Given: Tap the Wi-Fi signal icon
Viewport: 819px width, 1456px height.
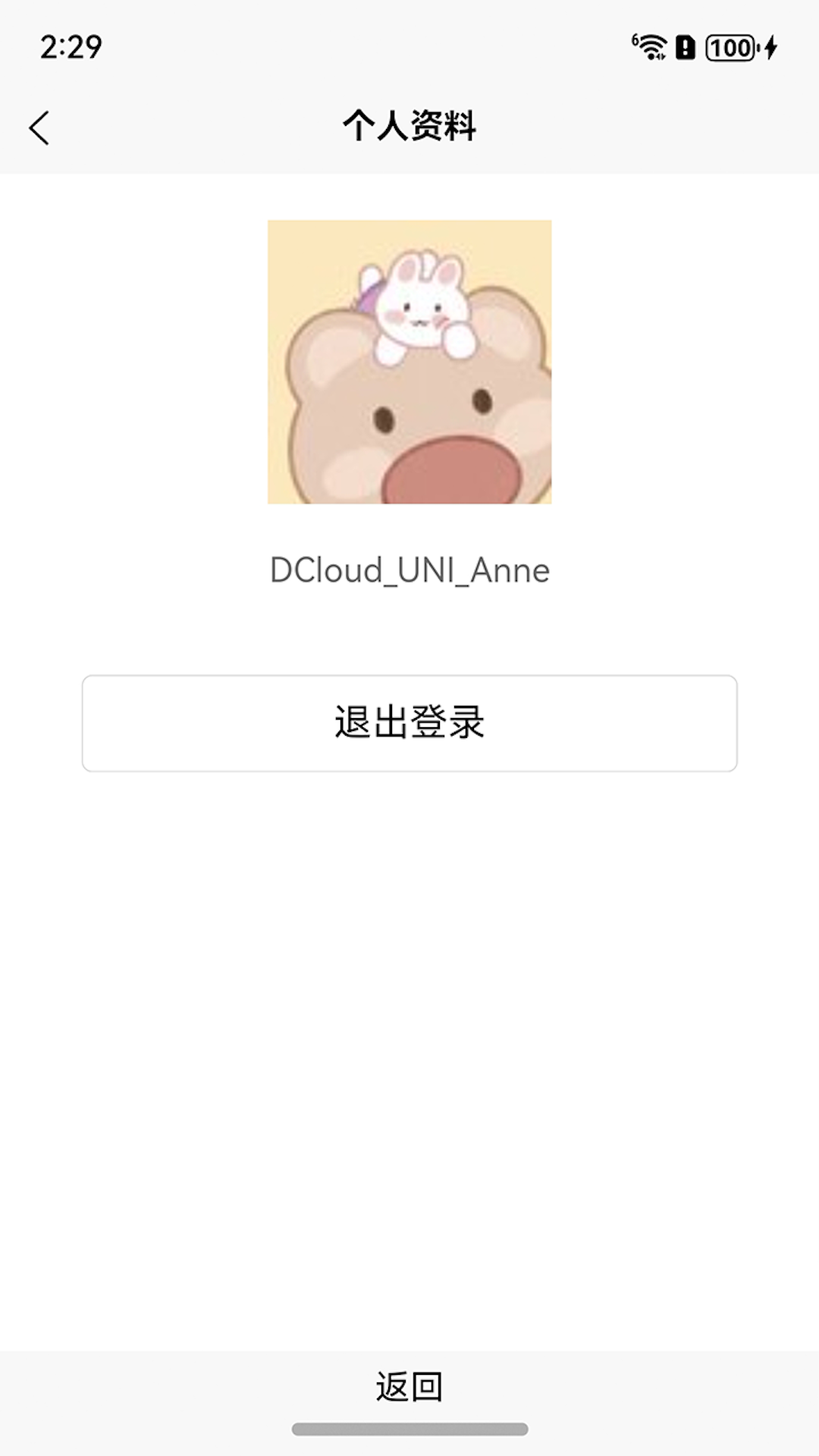Looking at the screenshot, I should coord(651,47).
